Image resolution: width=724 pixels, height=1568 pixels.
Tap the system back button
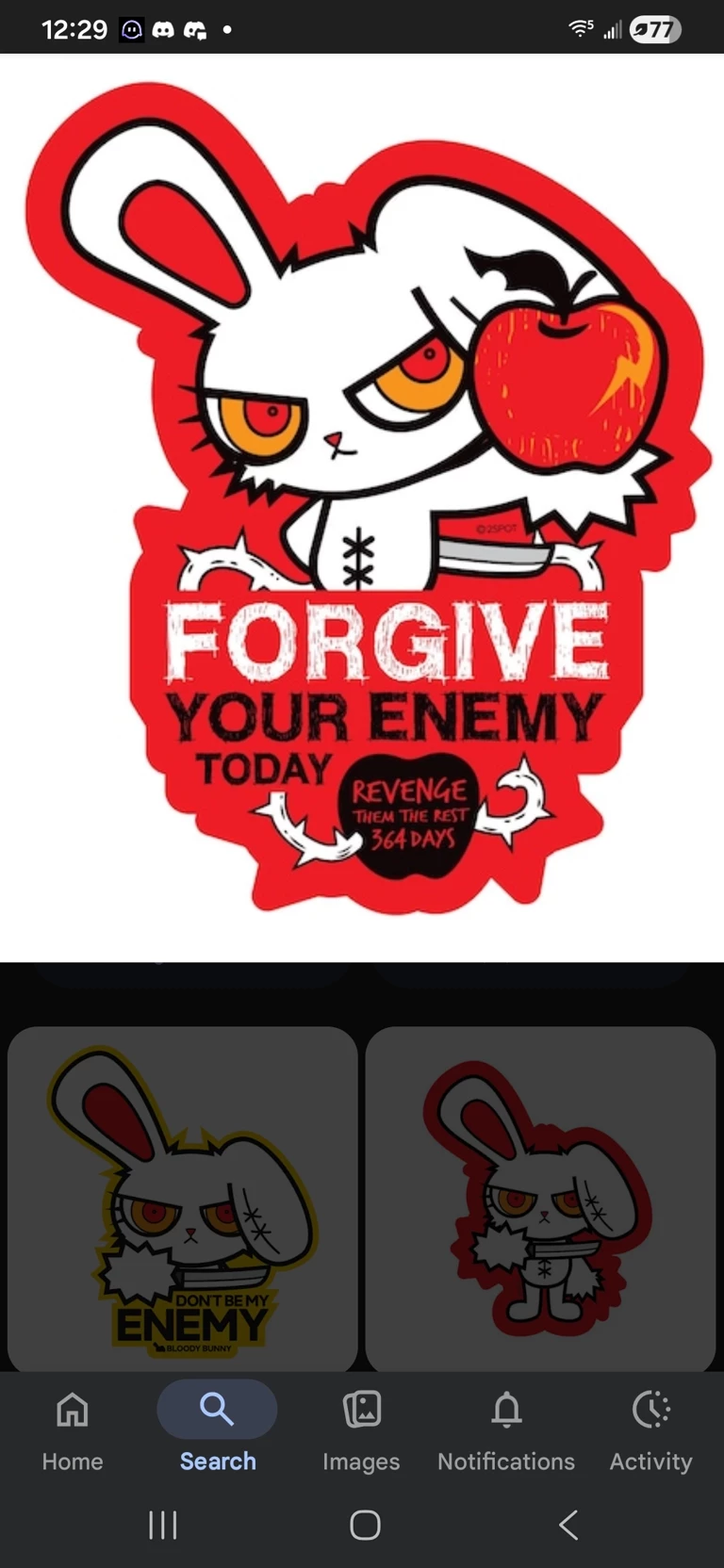point(568,1524)
